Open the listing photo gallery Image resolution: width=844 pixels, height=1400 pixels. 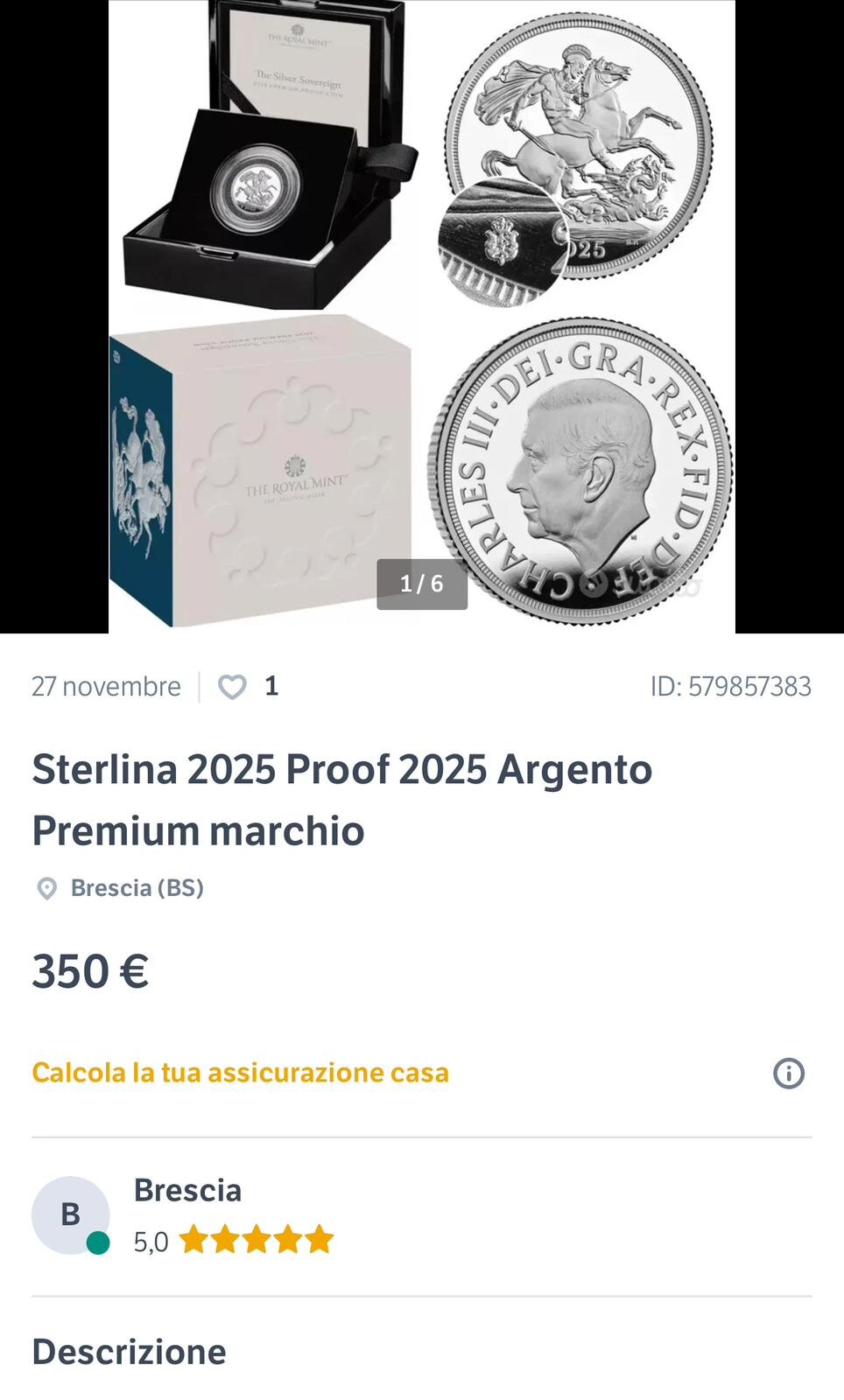422,316
